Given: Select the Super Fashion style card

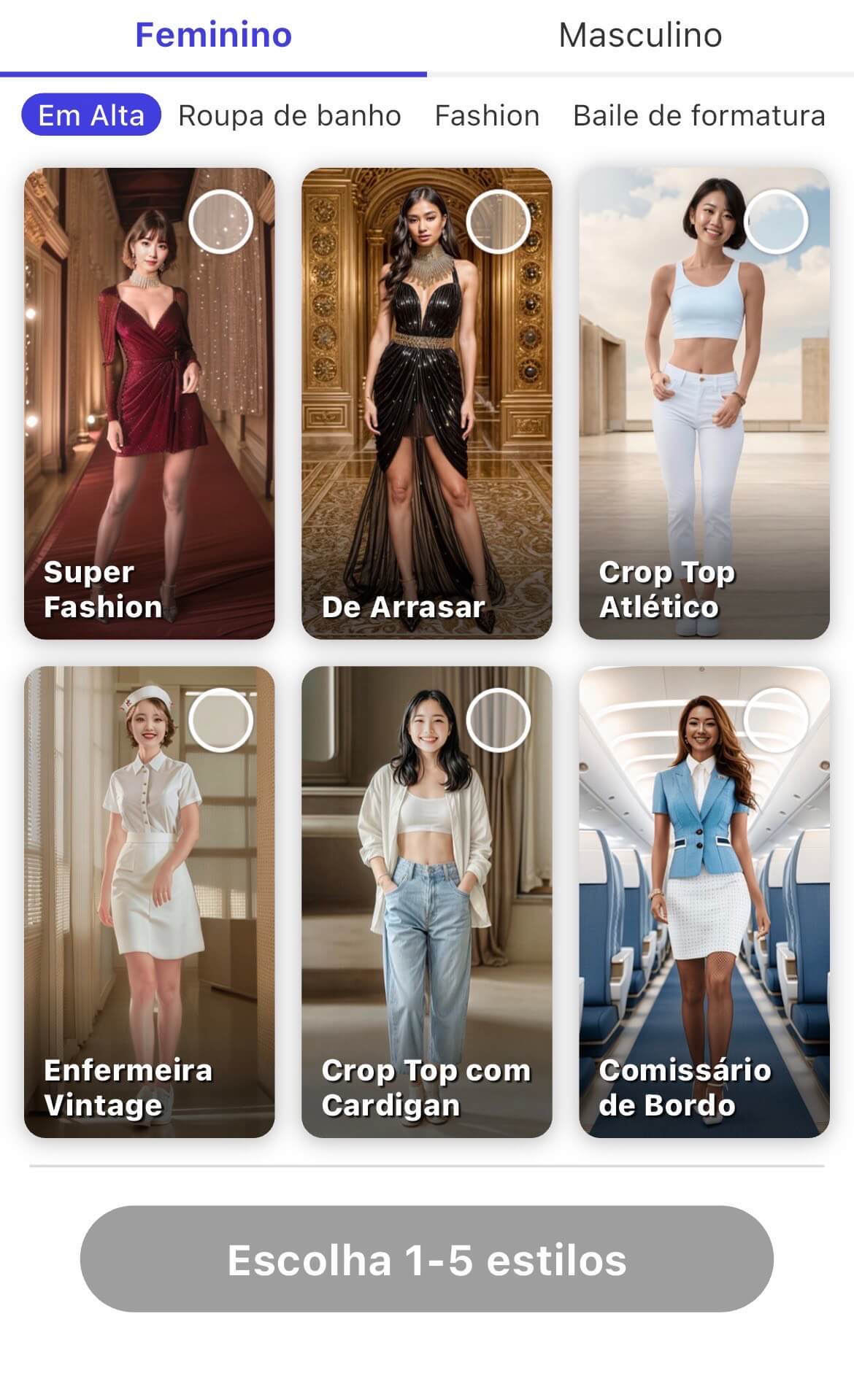Looking at the screenshot, I should tap(150, 403).
